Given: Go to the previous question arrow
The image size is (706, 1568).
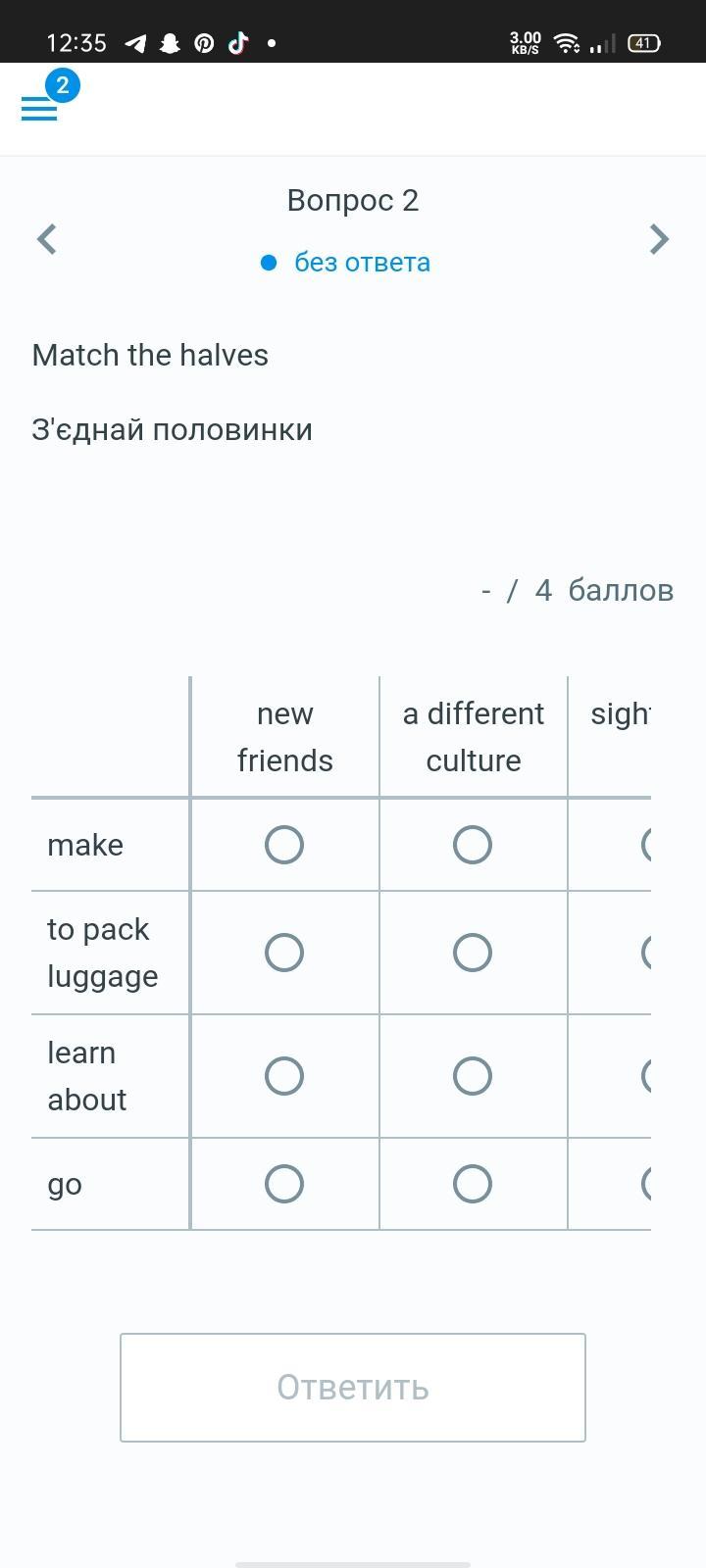Looking at the screenshot, I should (46, 239).
